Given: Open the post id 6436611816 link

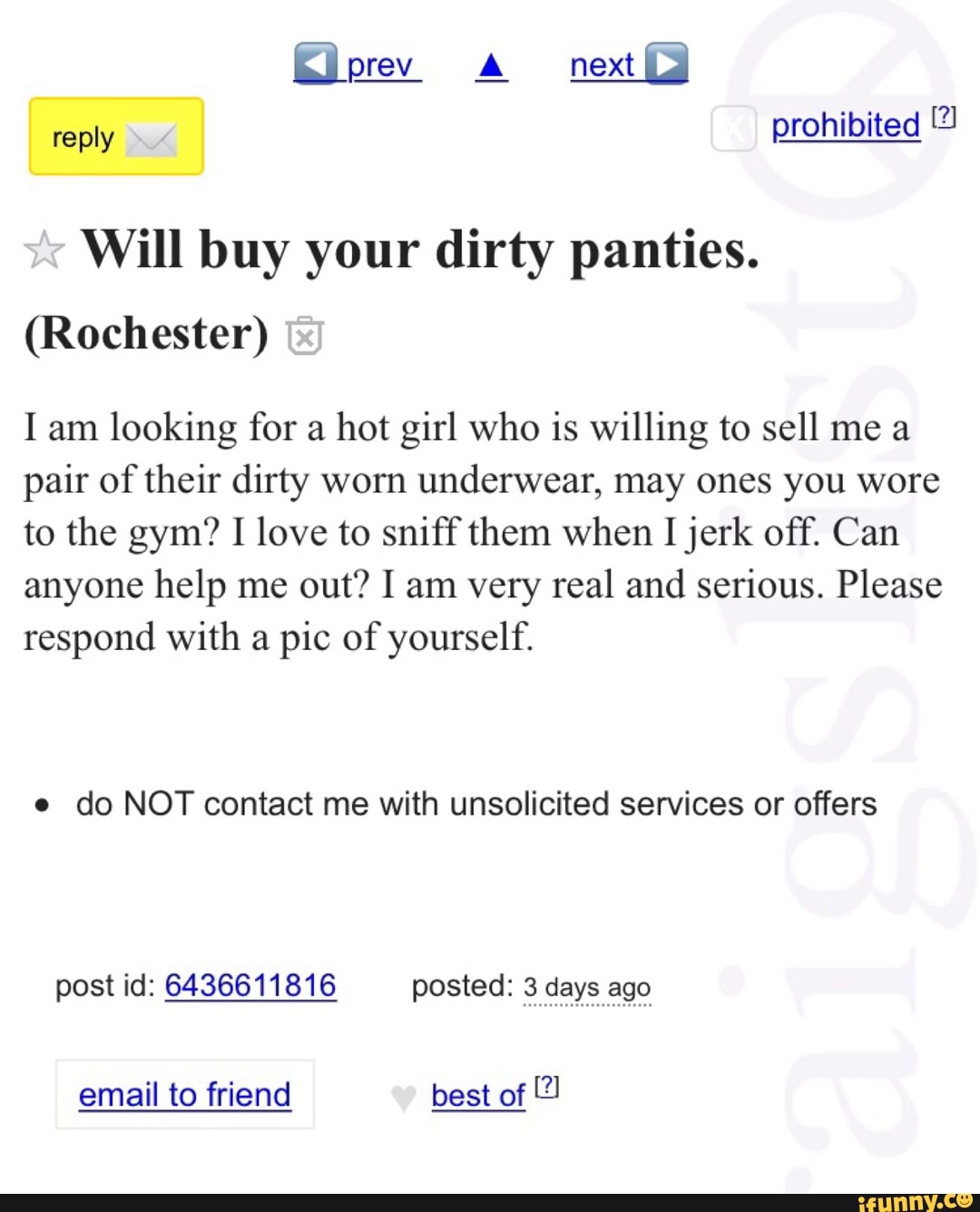Looking at the screenshot, I should pyautogui.click(x=250, y=986).
